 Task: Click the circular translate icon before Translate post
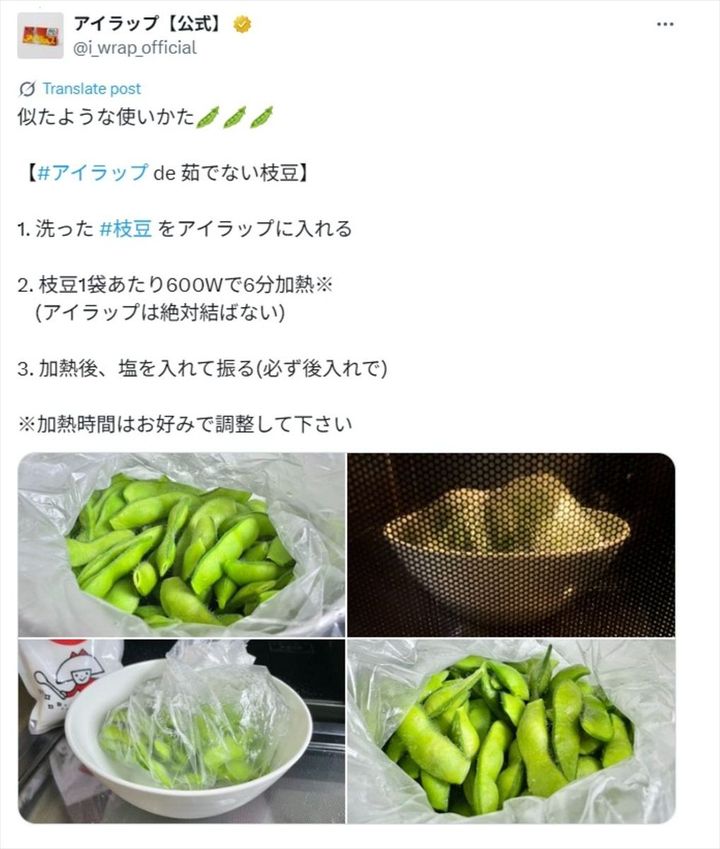pyautogui.click(x=28, y=88)
